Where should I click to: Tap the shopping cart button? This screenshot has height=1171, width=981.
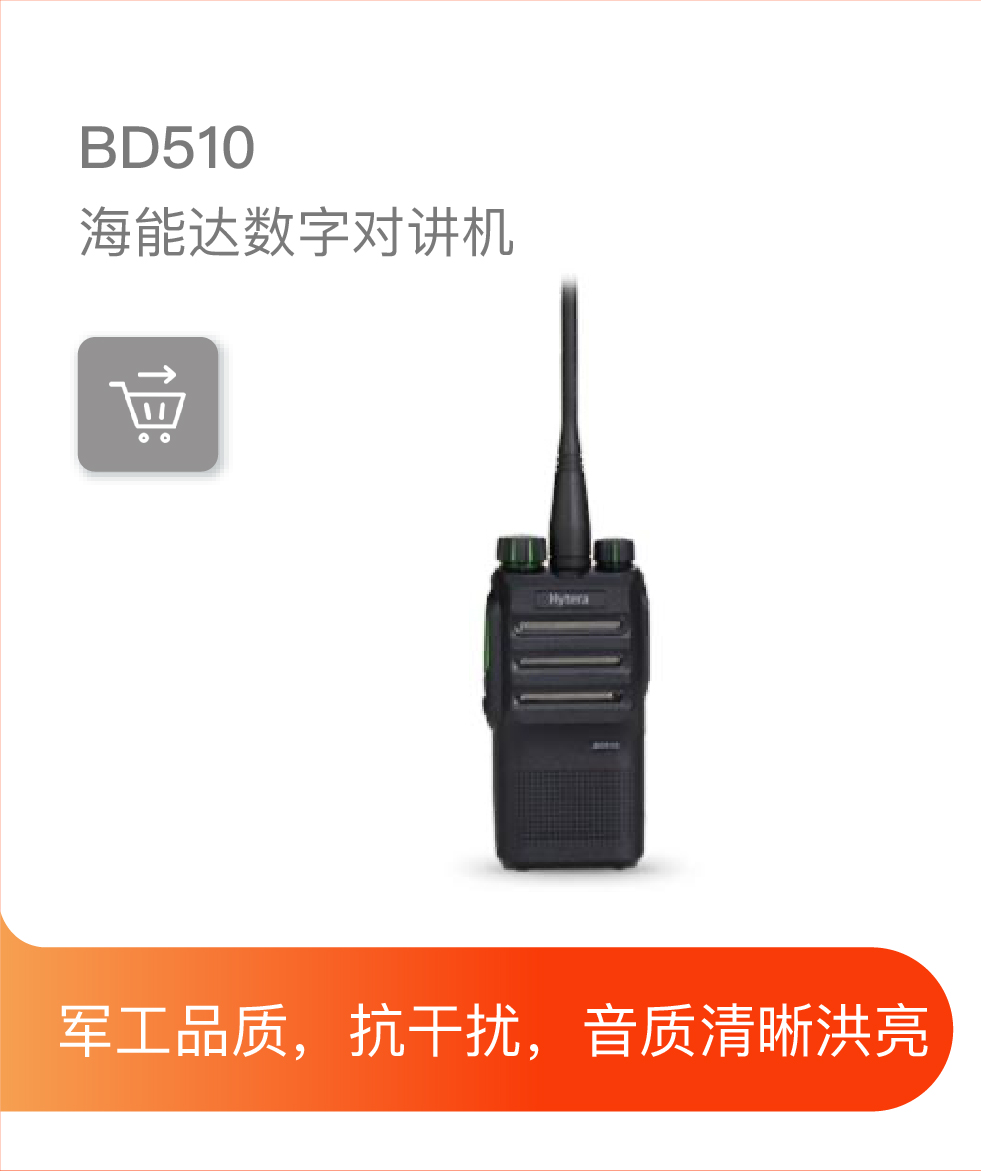pyautogui.click(x=148, y=404)
